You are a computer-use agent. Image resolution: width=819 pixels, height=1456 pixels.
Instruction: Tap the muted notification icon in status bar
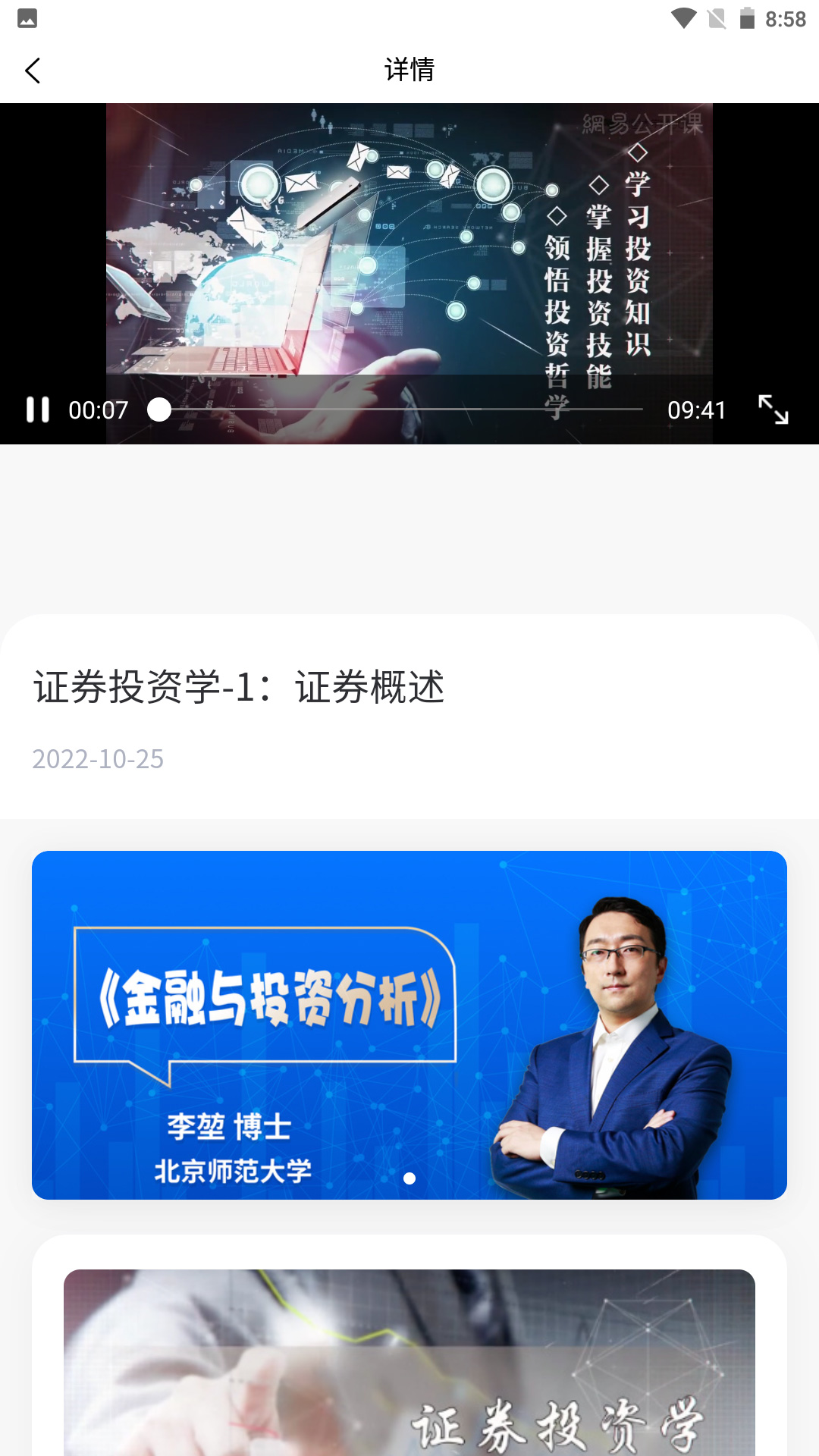tap(716, 20)
